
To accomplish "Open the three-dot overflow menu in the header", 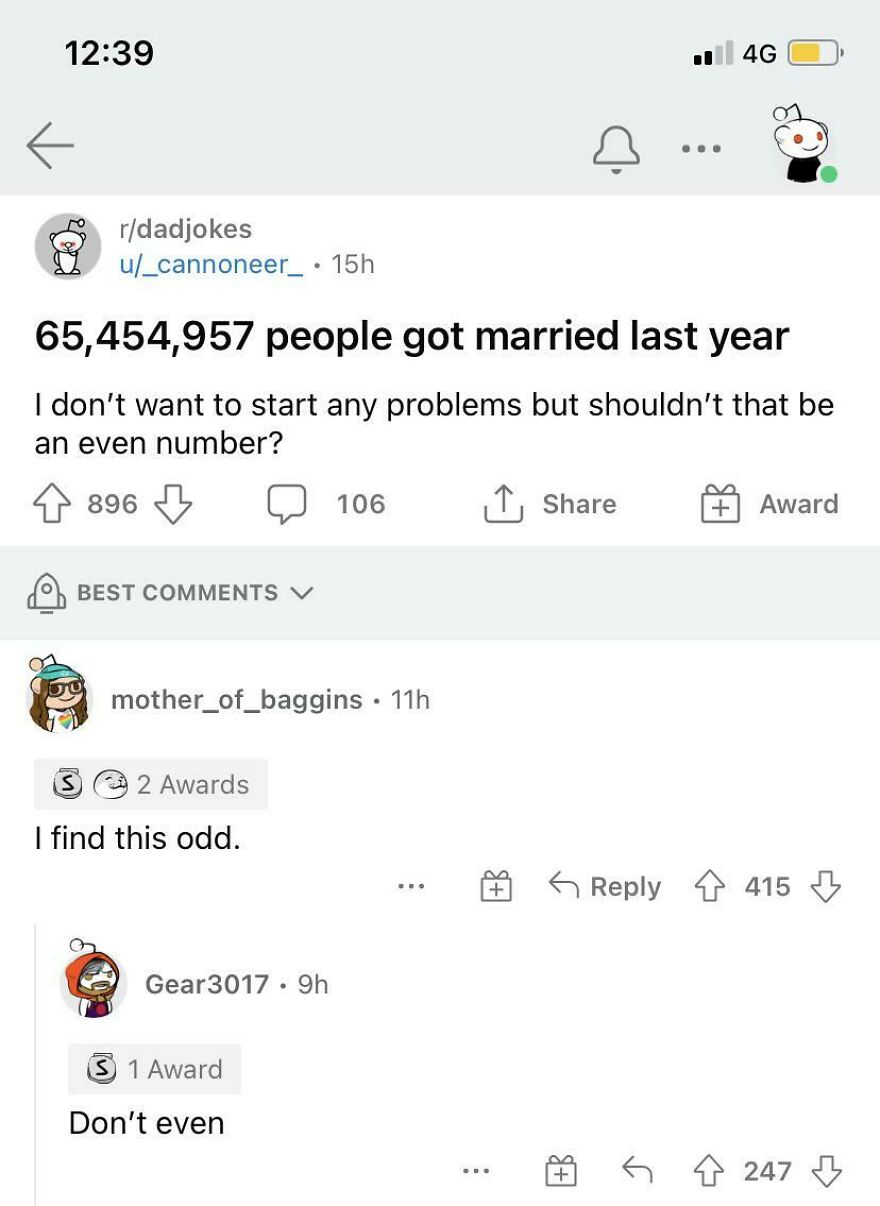I will click(700, 147).
